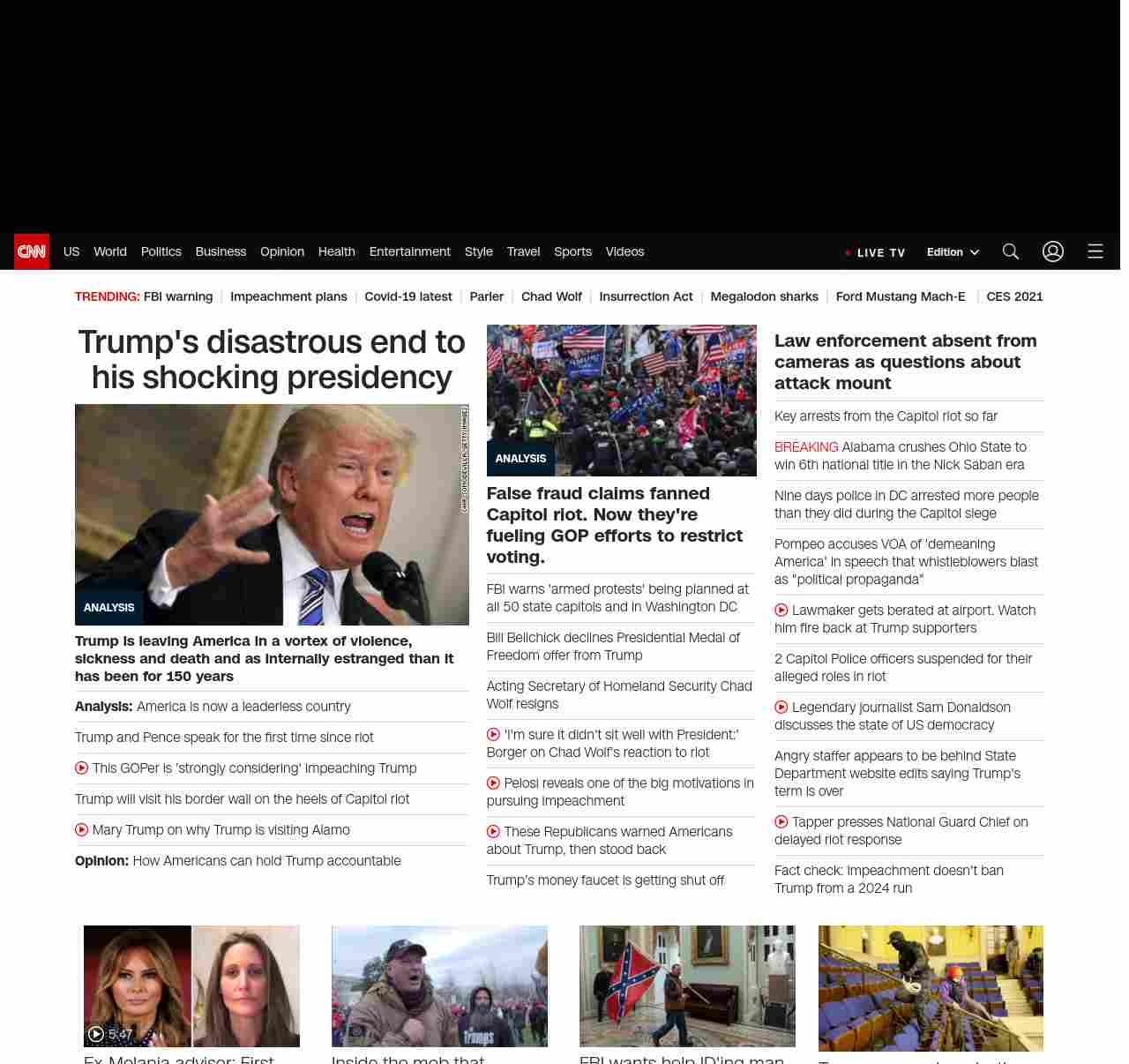This screenshot has height=1064, width=1129.
Task: Expand the Edition dropdown
Action: [x=953, y=252]
